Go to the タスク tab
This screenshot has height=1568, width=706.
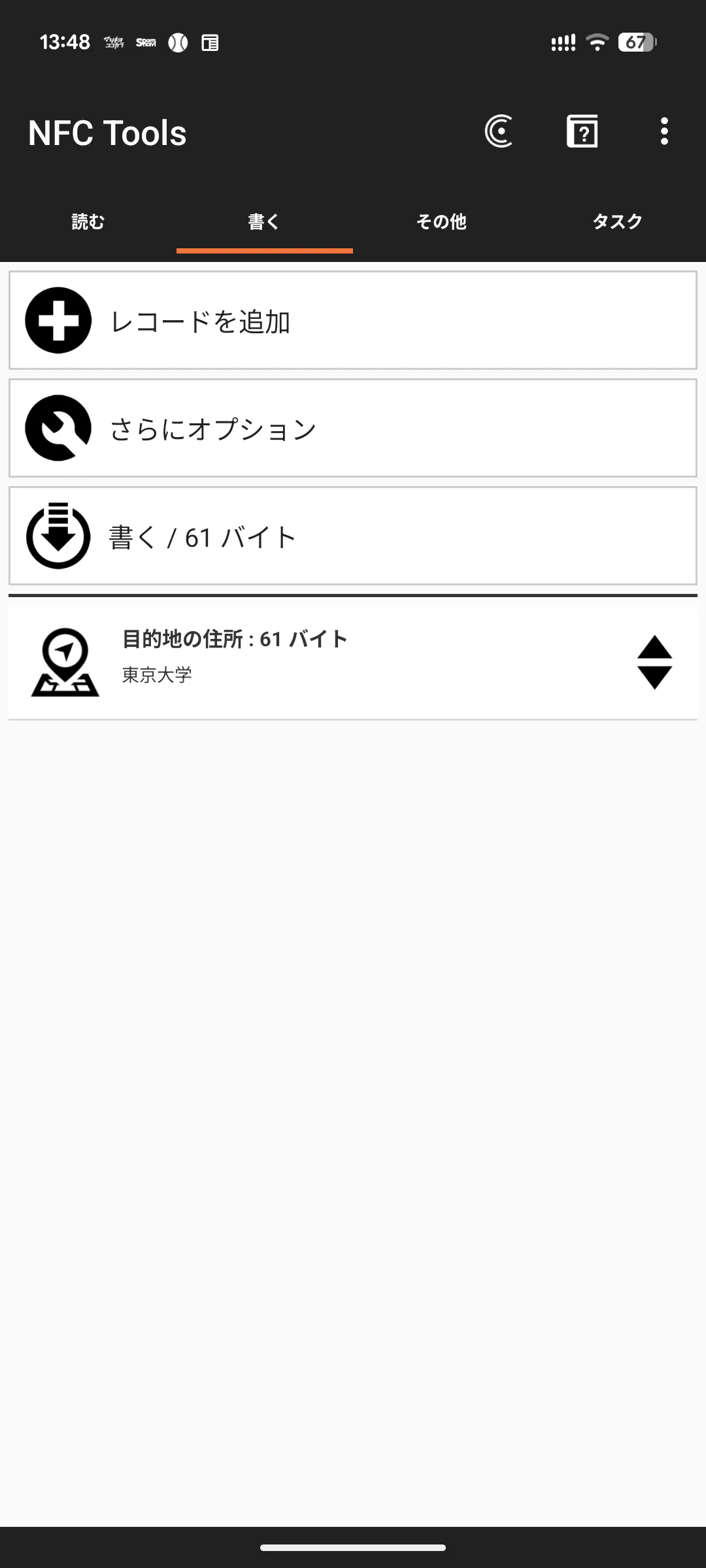click(x=618, y=222)
